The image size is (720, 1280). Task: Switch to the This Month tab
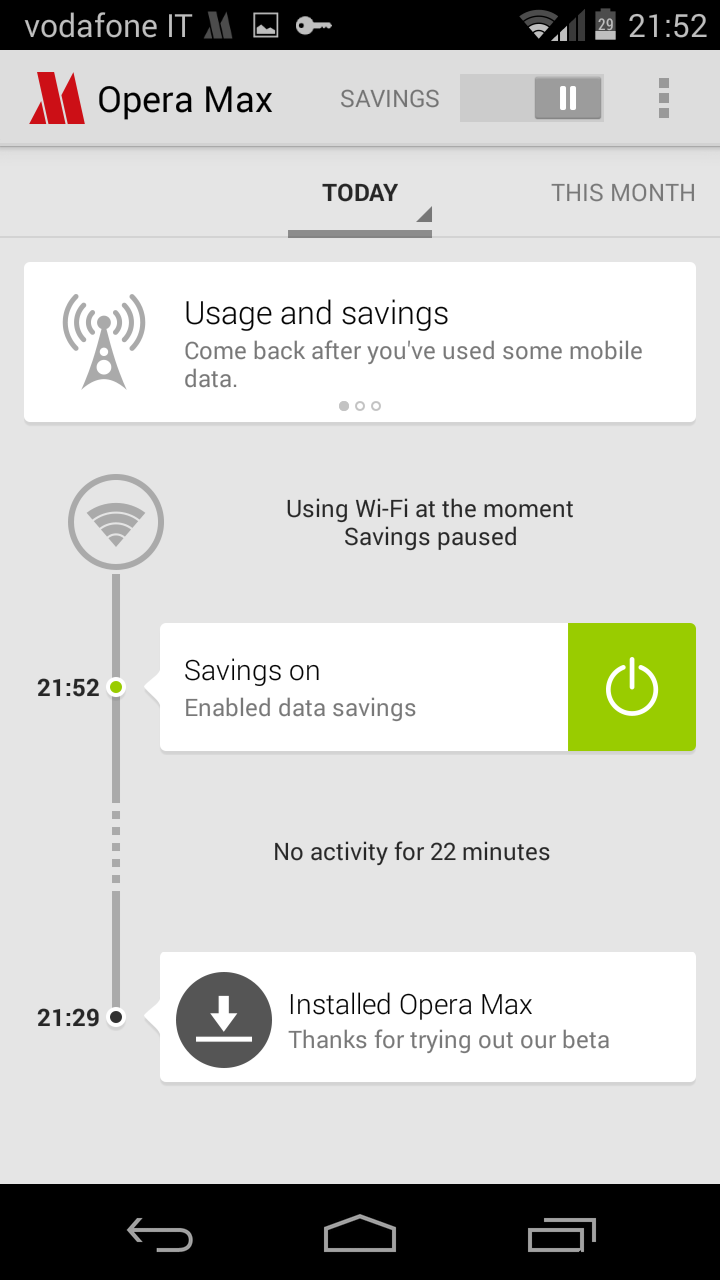(x=623, y=193)
